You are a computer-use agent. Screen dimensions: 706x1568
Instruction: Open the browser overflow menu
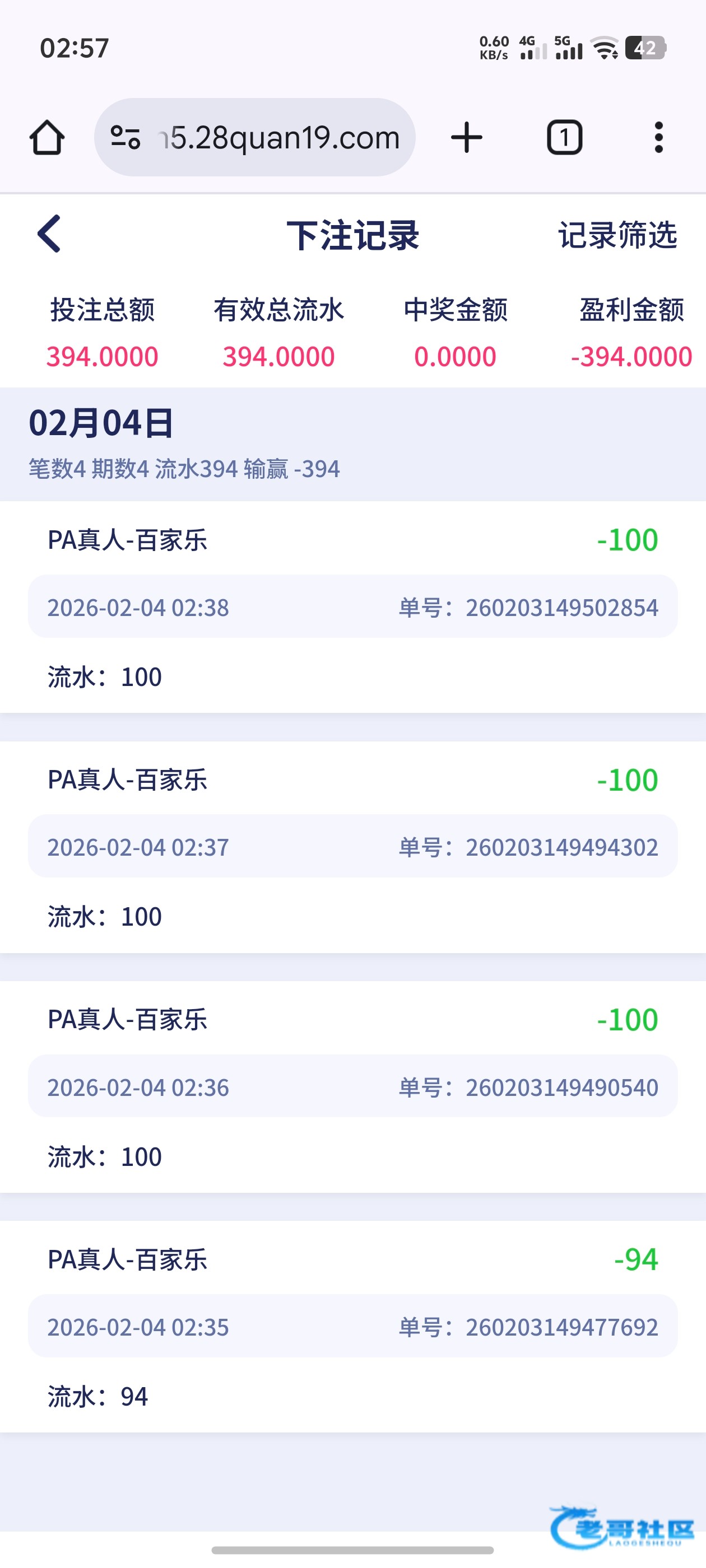pos(658,138)
